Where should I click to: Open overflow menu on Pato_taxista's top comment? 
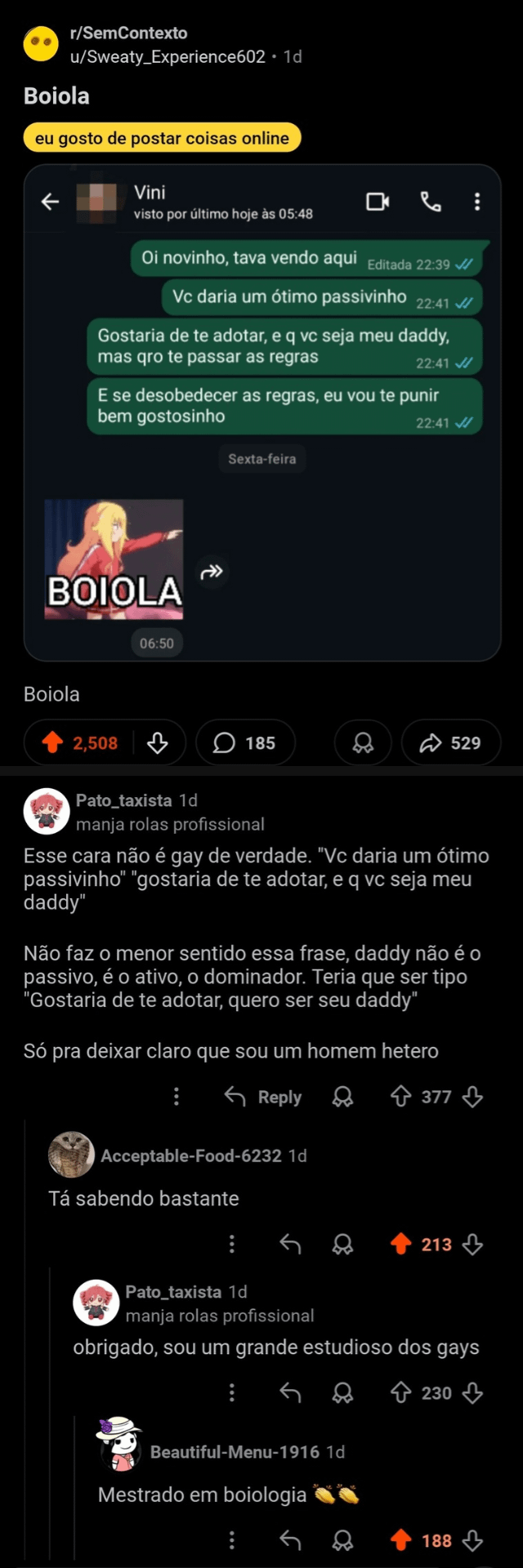click(177, 1097)
